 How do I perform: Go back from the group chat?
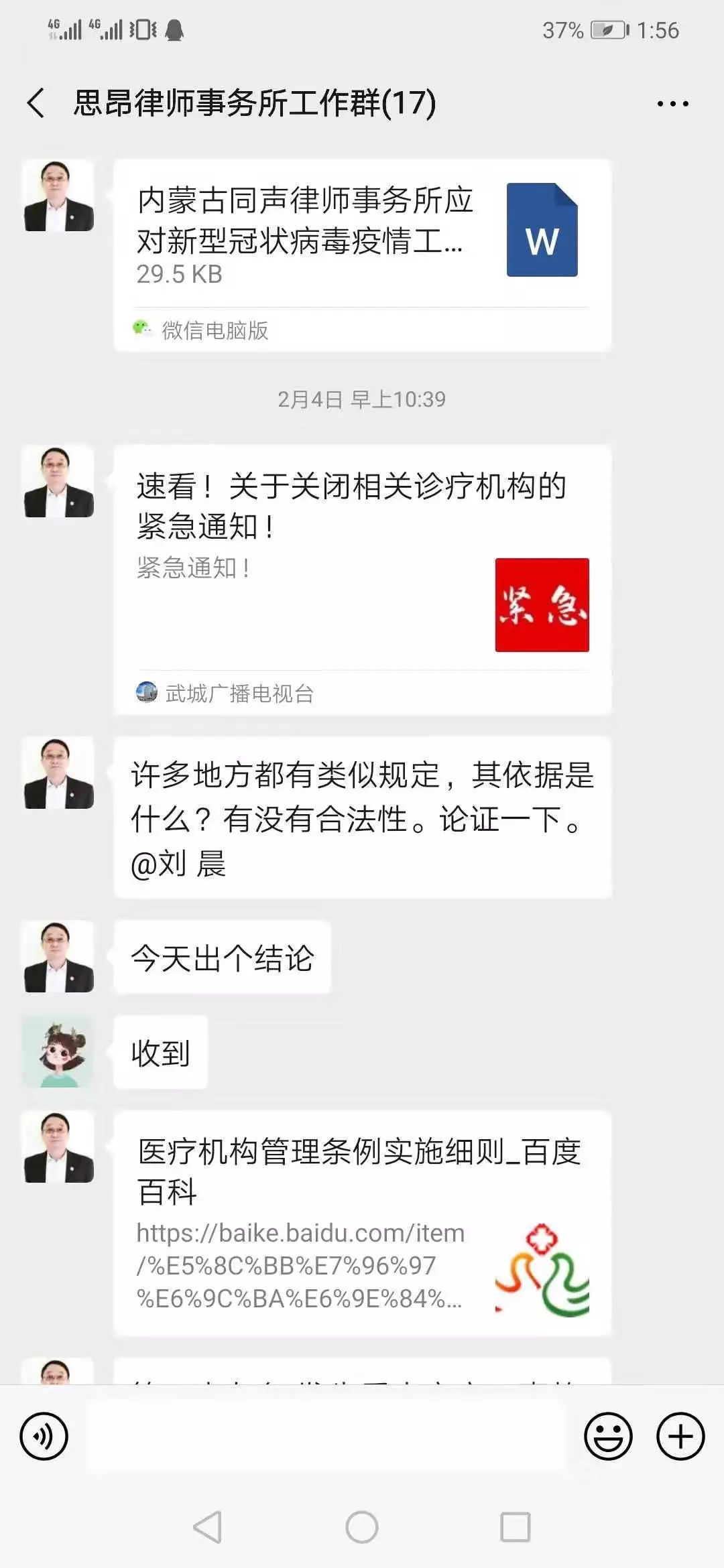click(37, 103)
